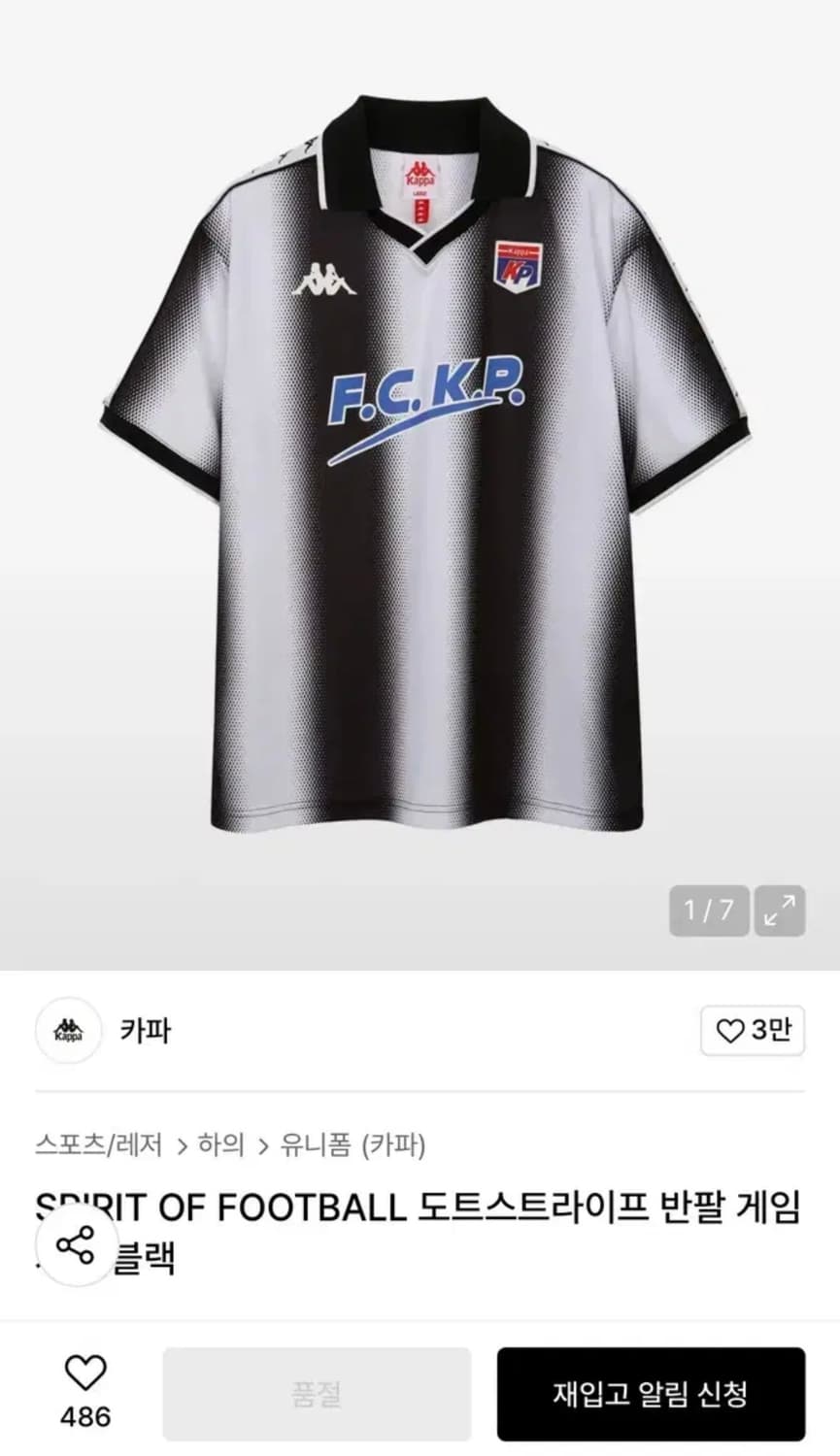Click the 486 like count text
This screenshot has height=1456, width=840.
click(83, 1417)
